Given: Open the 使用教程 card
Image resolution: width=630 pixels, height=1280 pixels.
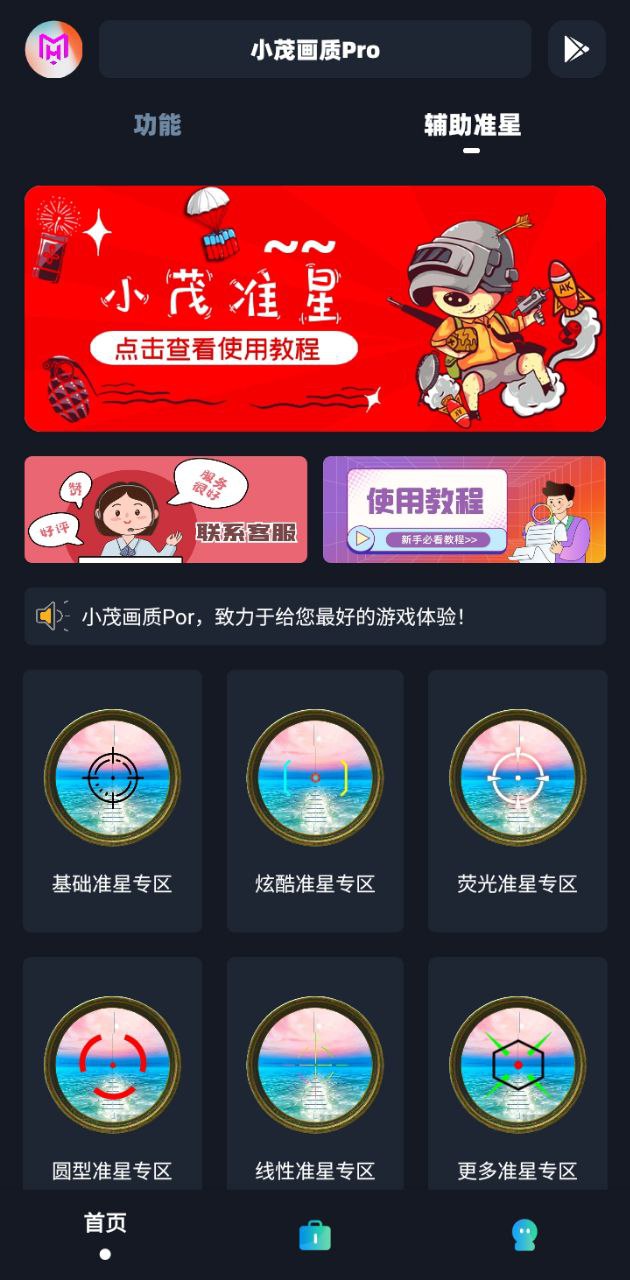Looking at the screenshot, I should tap(464, 510).
